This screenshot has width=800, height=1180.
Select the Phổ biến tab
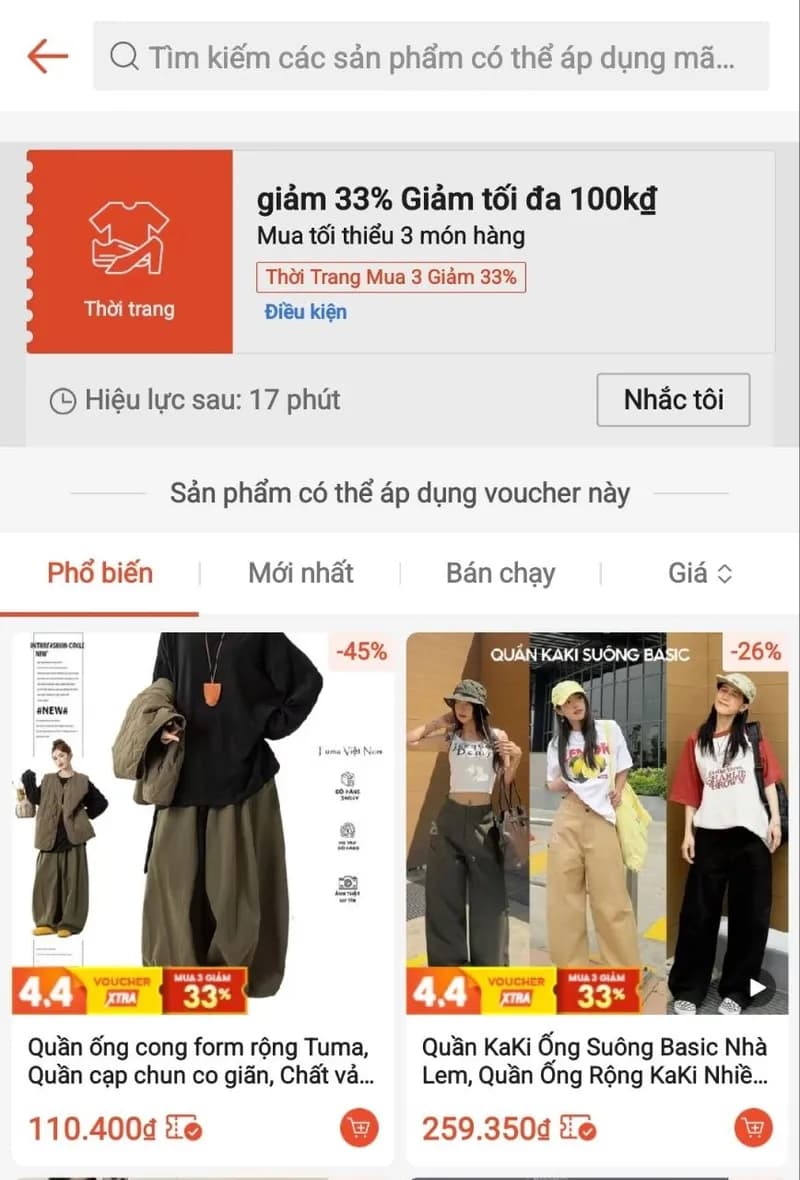pos(101,572)
